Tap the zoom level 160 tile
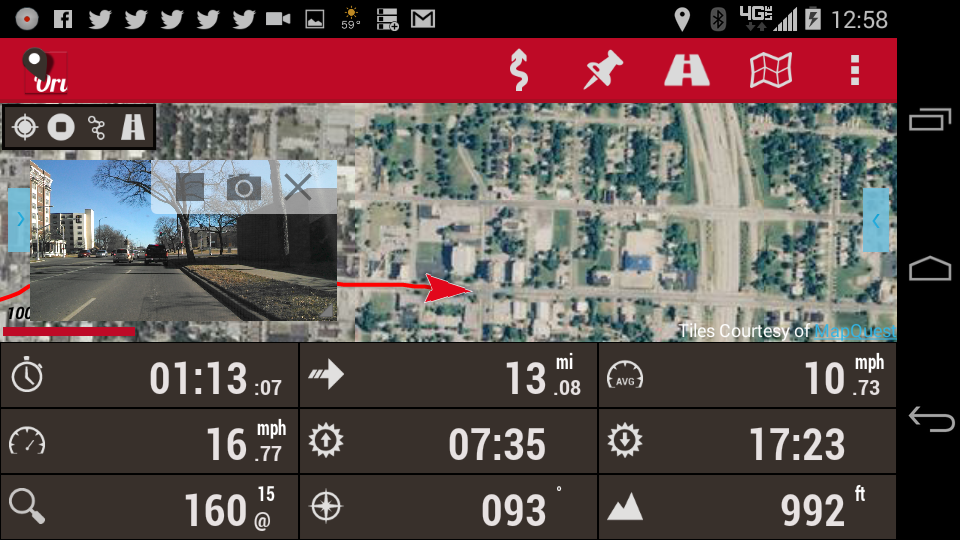This screenshot has height=540, width=960. [149, 508]
